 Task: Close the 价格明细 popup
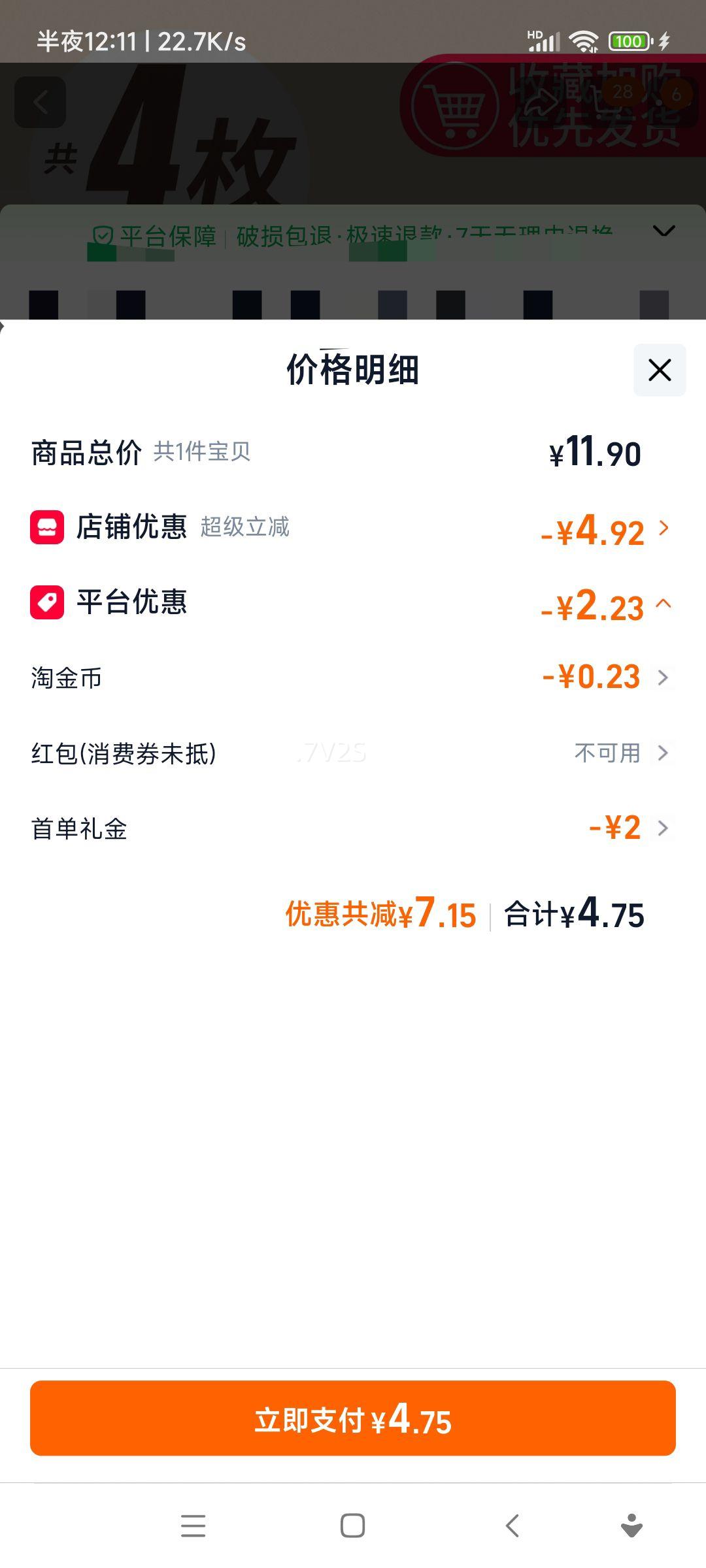[x=658, y=369]
